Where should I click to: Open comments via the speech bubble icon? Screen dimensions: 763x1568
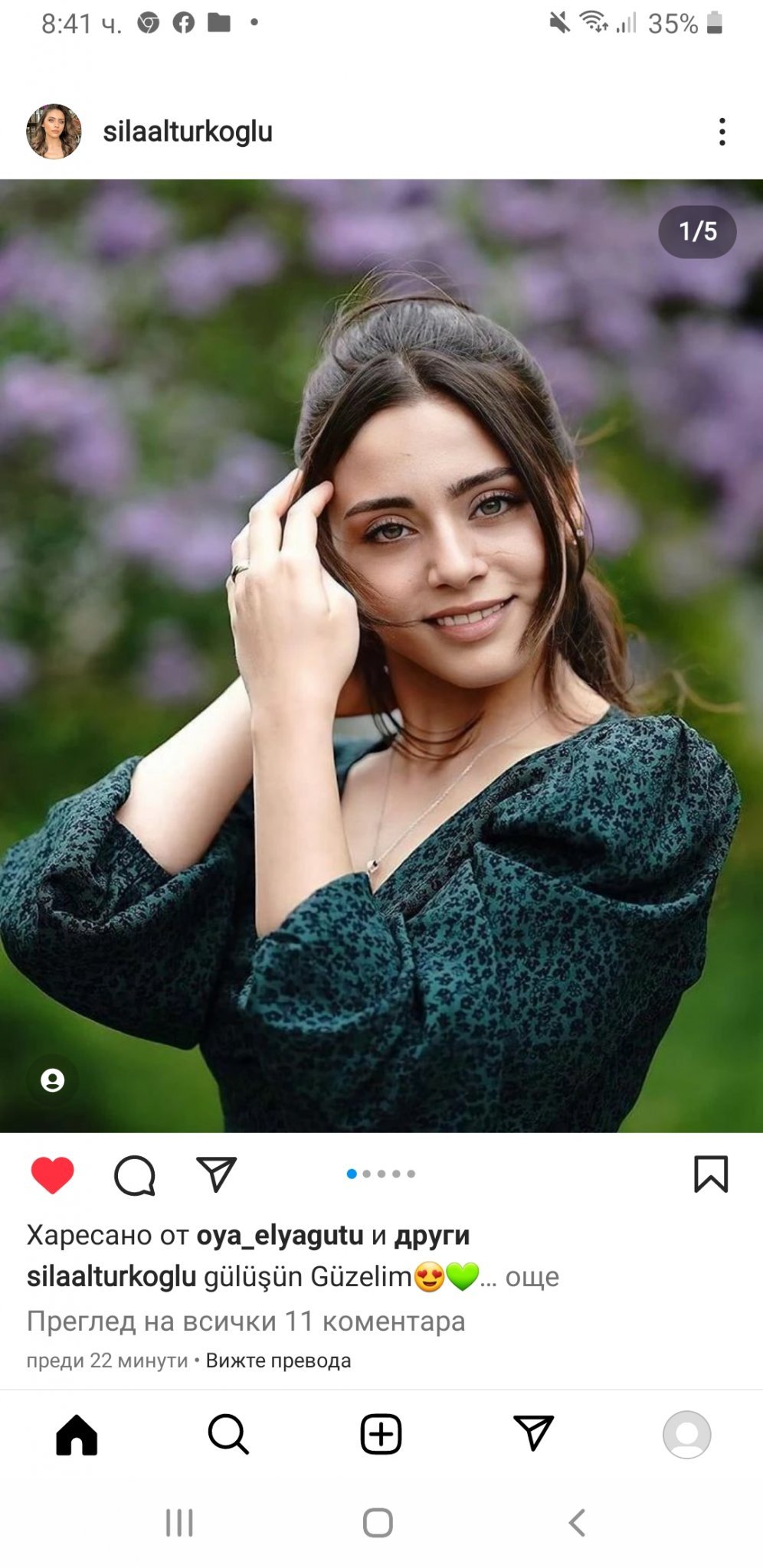(x=135, y=1174)
